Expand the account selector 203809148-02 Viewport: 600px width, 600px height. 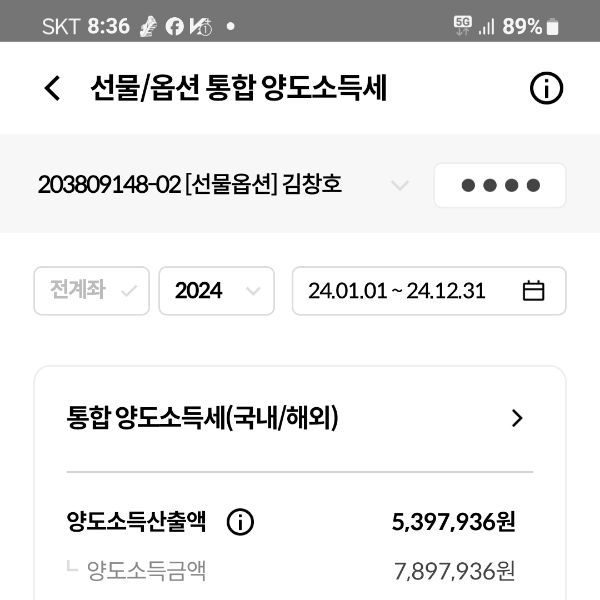point(399,185)
